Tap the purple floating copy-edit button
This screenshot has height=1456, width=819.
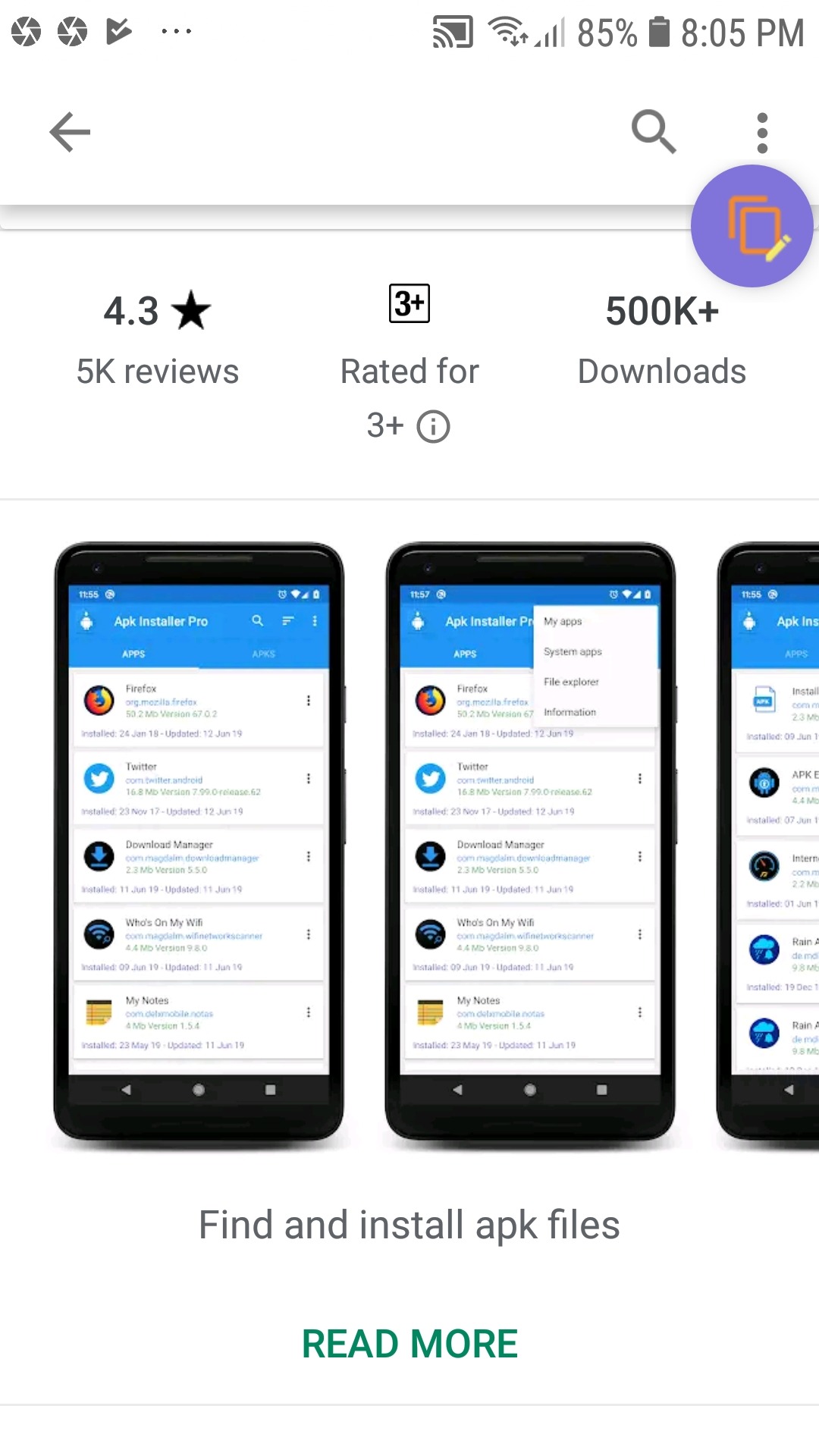[752, 226]
